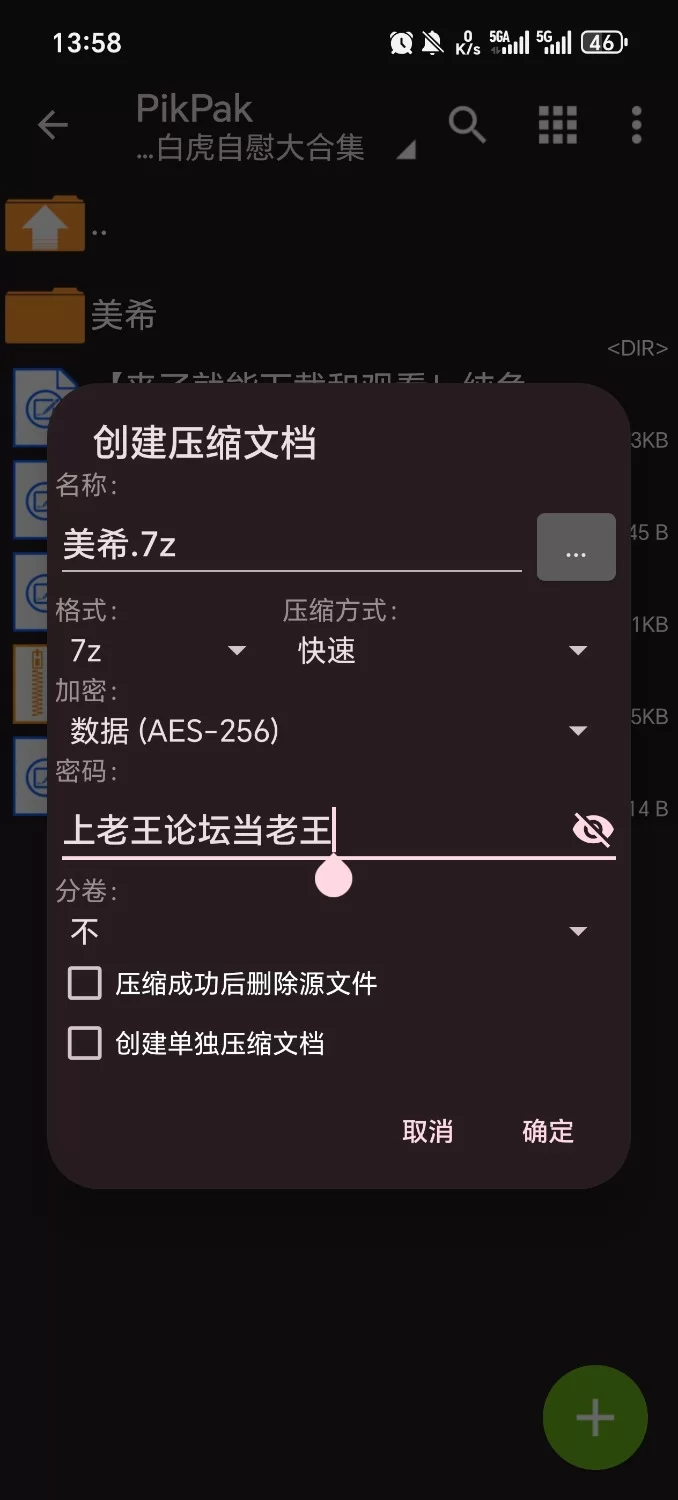The width and height of the screenshot is (678, 1500).
Task: Cancel the dialog with 取消
Action: pos(427,1131)
